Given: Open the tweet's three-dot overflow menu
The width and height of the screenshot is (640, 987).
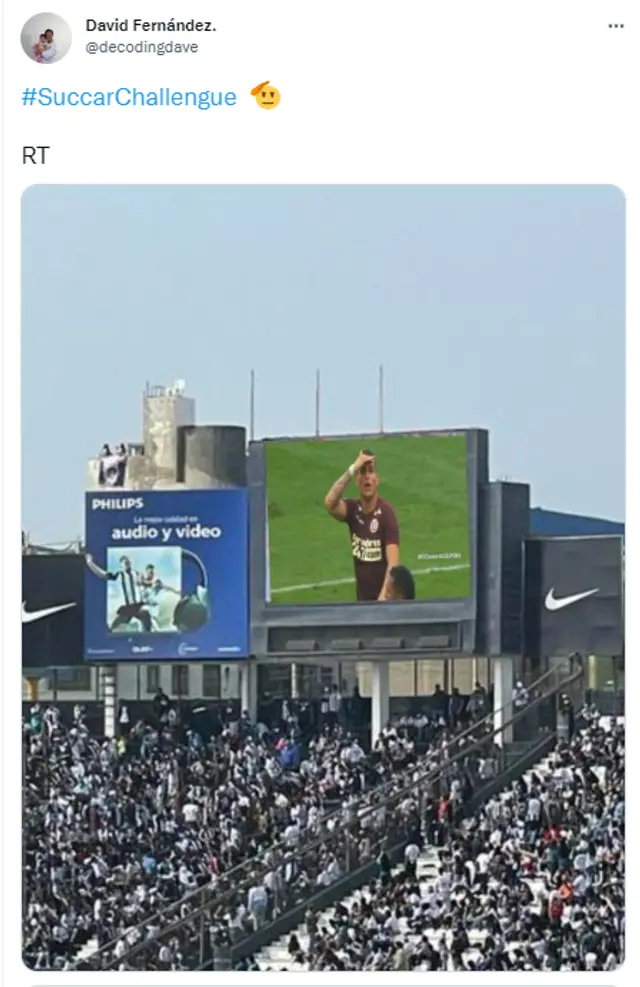Looking at the screenshot, I should tap(615, 26).
